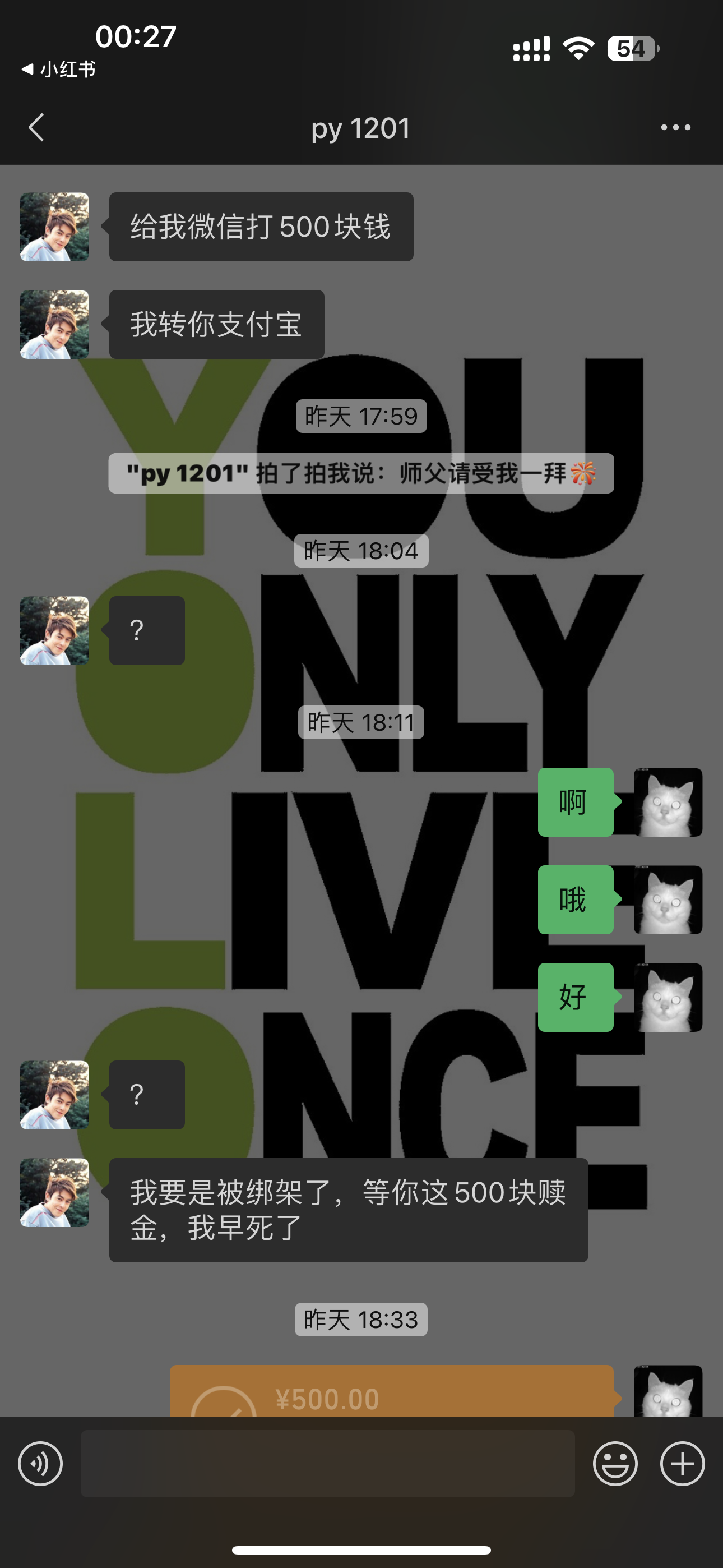
Task: Open the ¥500.00 transfer message
Action: (x=391, y=1391)
